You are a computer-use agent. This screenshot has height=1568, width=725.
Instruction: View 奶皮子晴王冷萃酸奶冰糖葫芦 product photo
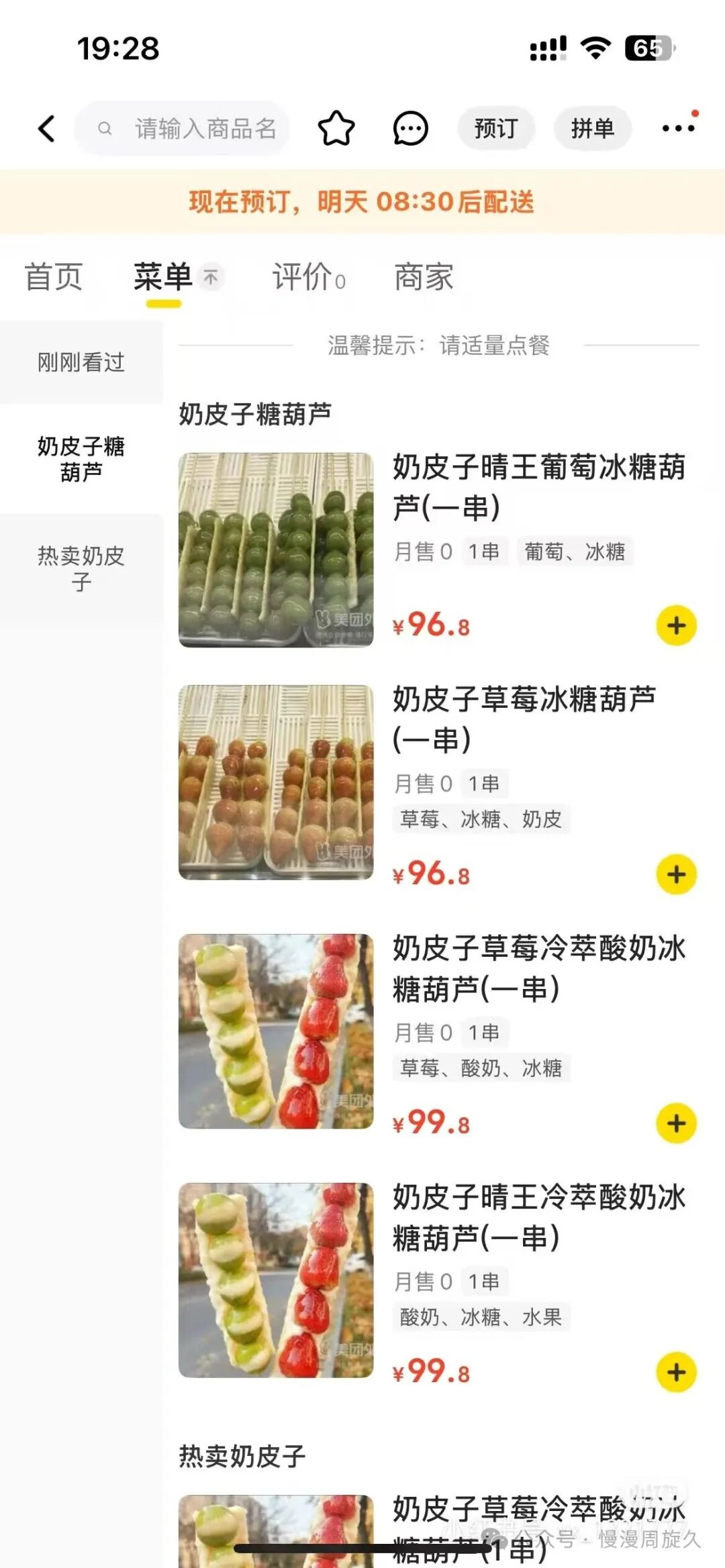[x=276, y=1280]
